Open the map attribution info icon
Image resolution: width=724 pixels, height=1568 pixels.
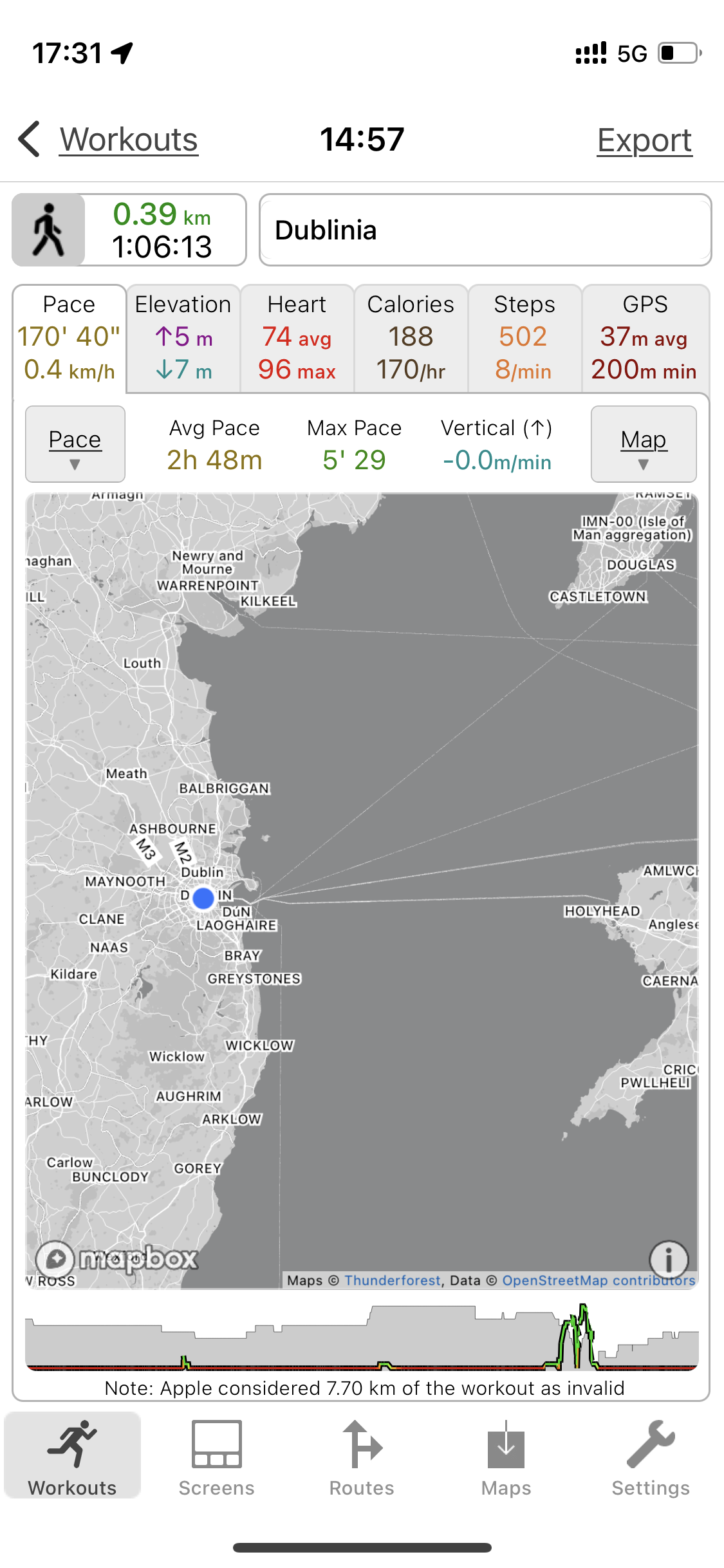(669, 1259)
